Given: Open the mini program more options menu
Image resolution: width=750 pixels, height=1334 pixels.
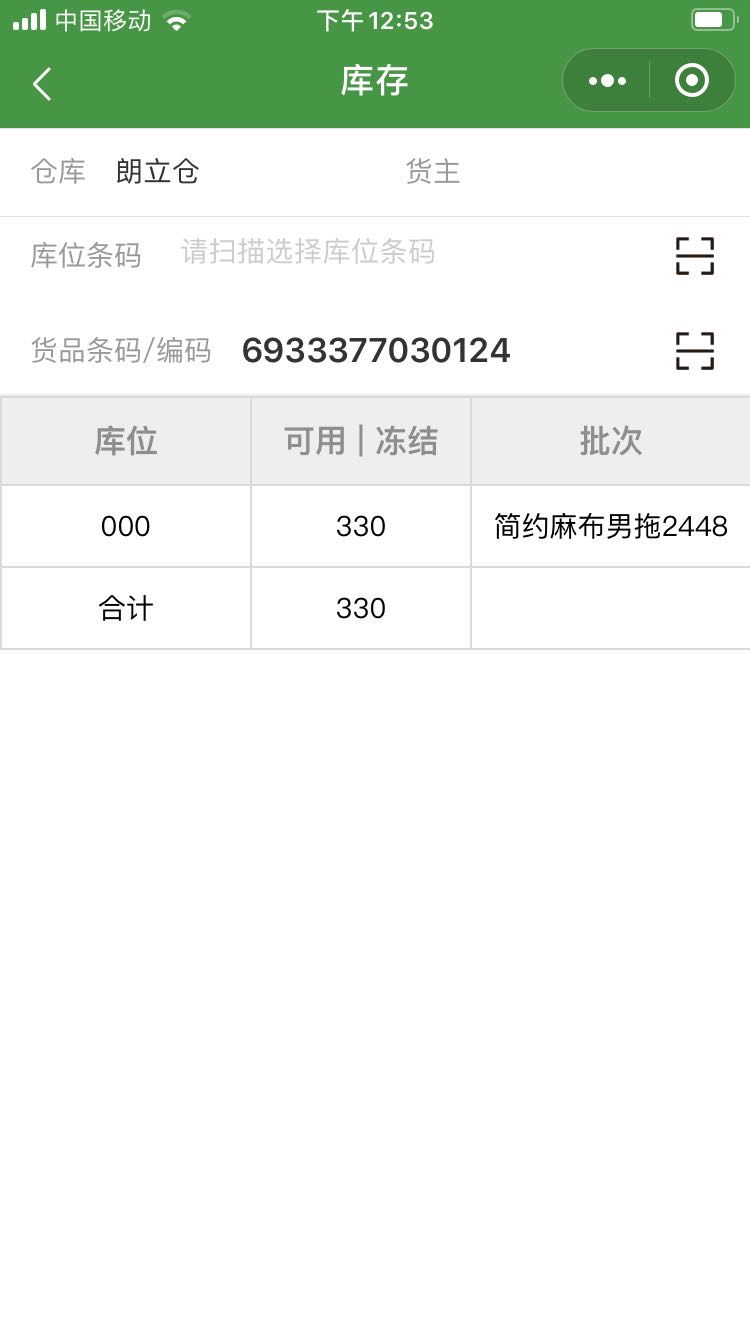Looking at the screenshot, I should click(x=607, y=81).
